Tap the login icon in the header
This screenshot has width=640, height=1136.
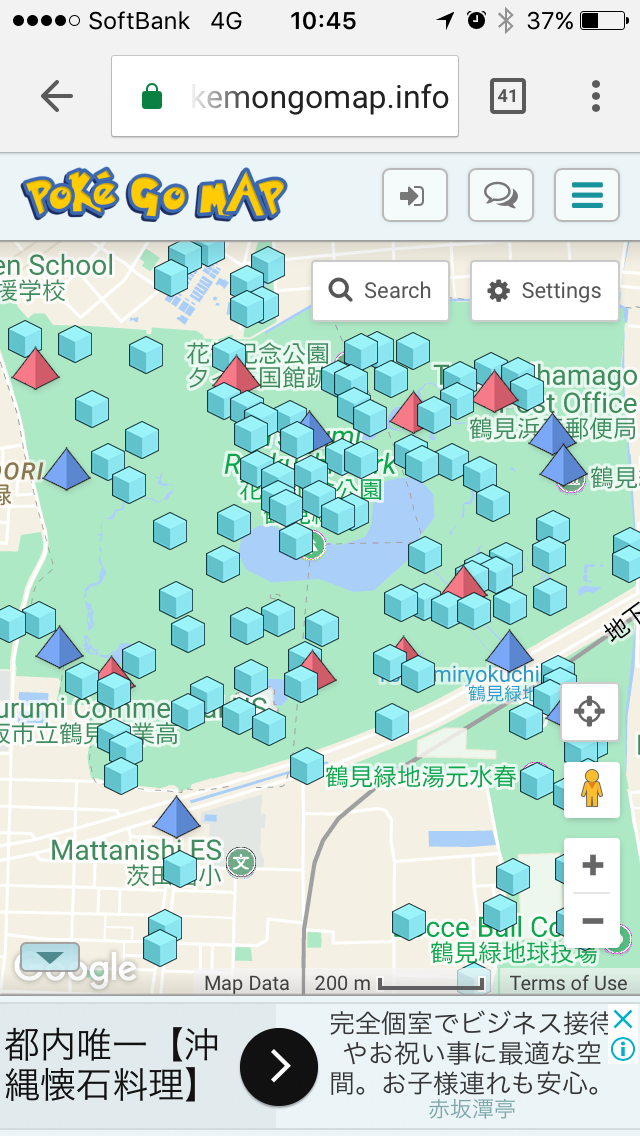coord(414,195)
